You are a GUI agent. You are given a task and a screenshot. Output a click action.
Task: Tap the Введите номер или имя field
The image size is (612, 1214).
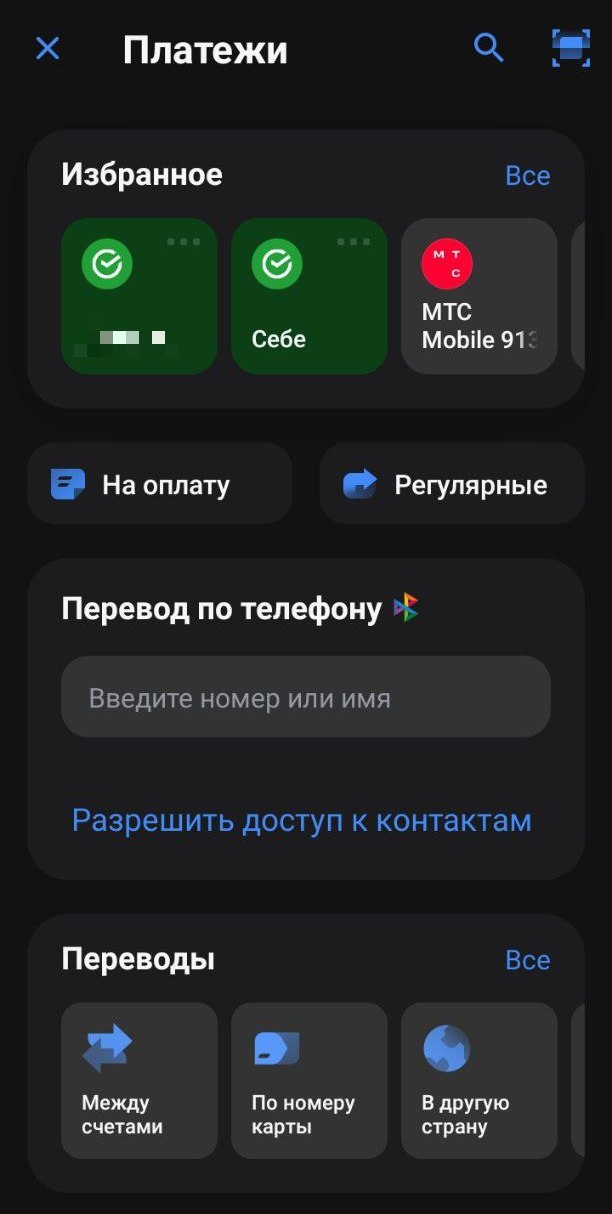coord(306,697)
